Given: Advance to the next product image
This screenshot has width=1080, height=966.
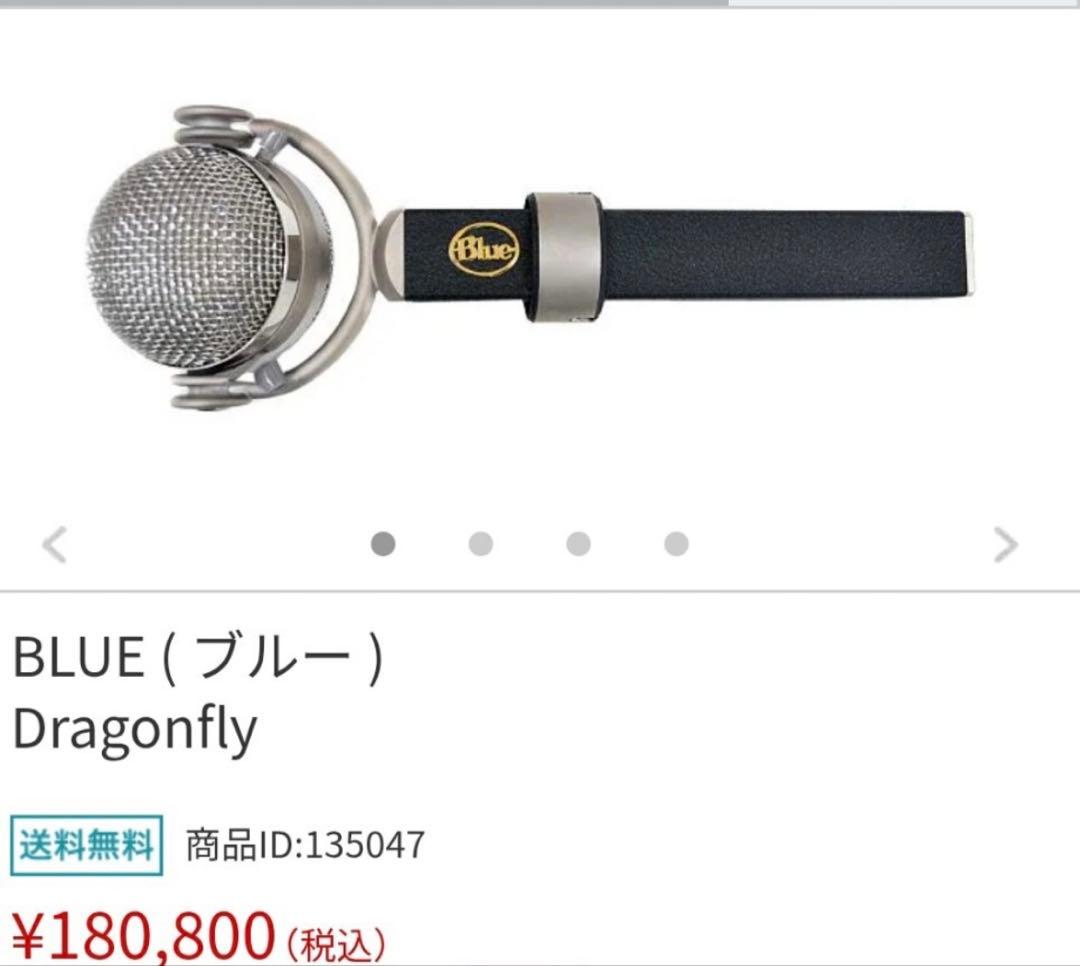Looking at the screenshot, I should 1005,545.
